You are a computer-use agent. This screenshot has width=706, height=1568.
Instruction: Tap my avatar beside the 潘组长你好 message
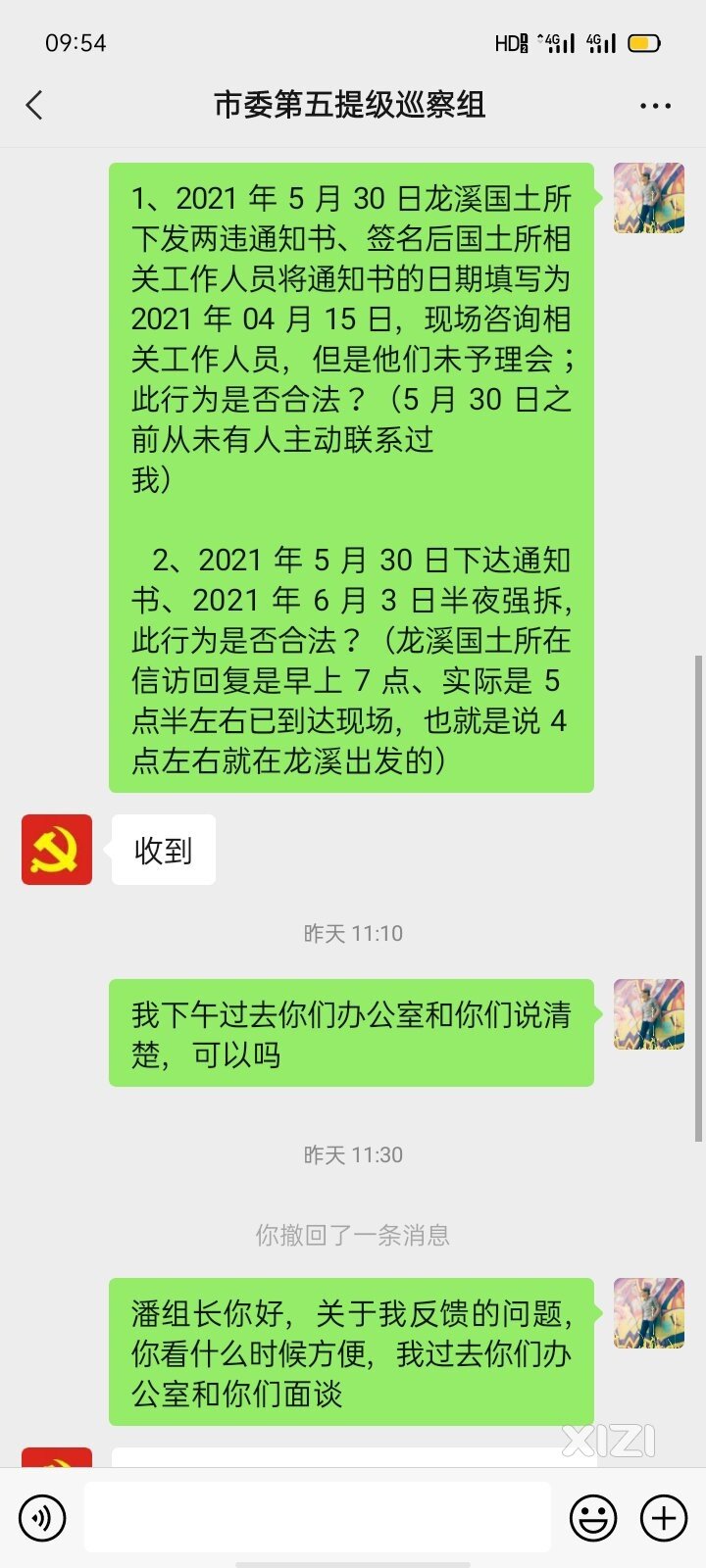(648, 1313)
